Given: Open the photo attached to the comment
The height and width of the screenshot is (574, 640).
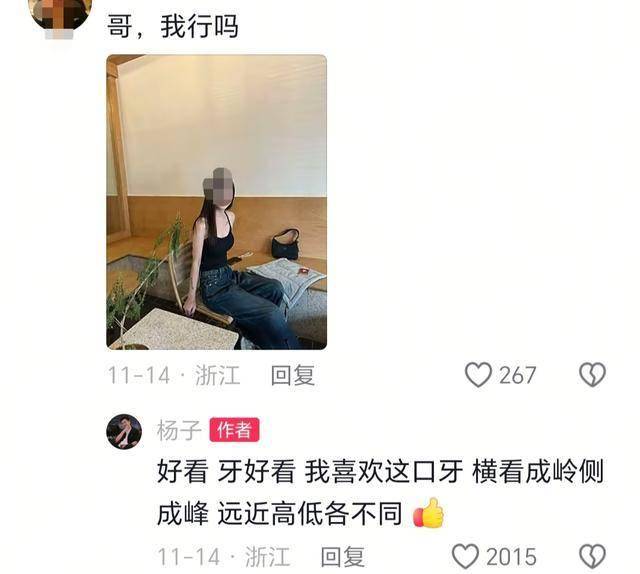Looking at the screenshot, I should tap(216, 201).
